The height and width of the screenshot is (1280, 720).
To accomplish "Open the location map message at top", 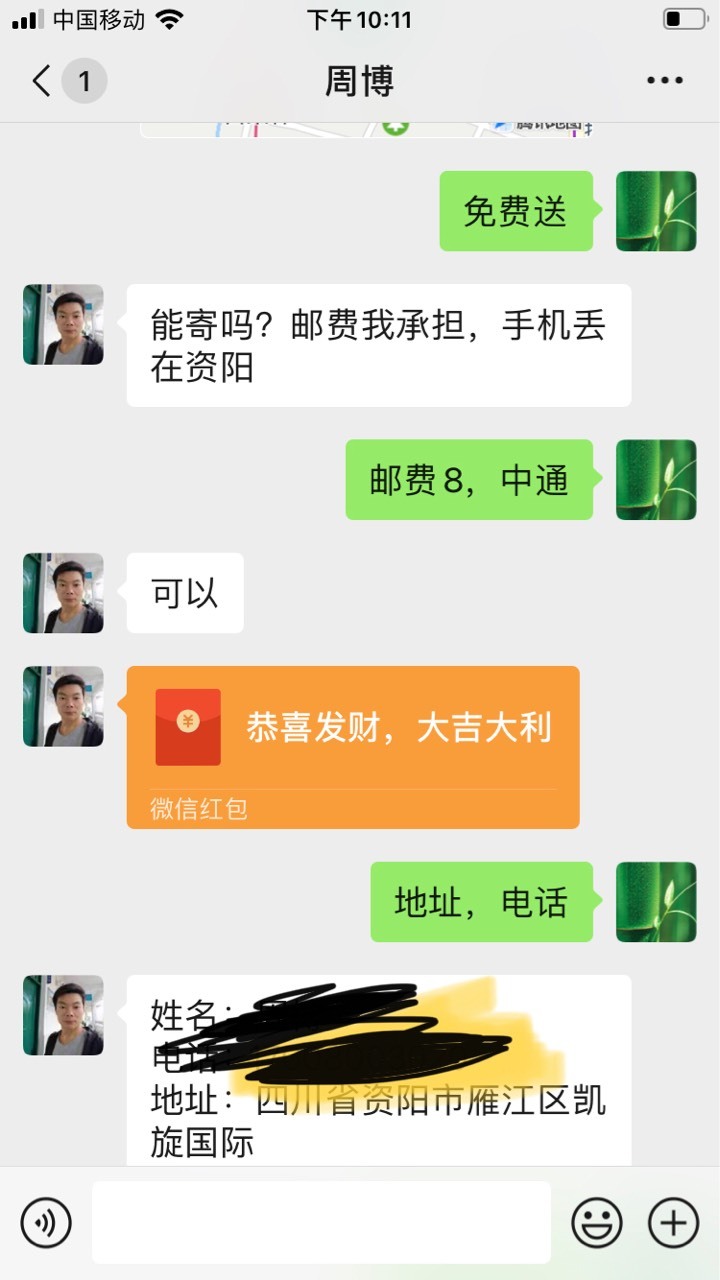I will pyautogui.click(x=366, y=129).
